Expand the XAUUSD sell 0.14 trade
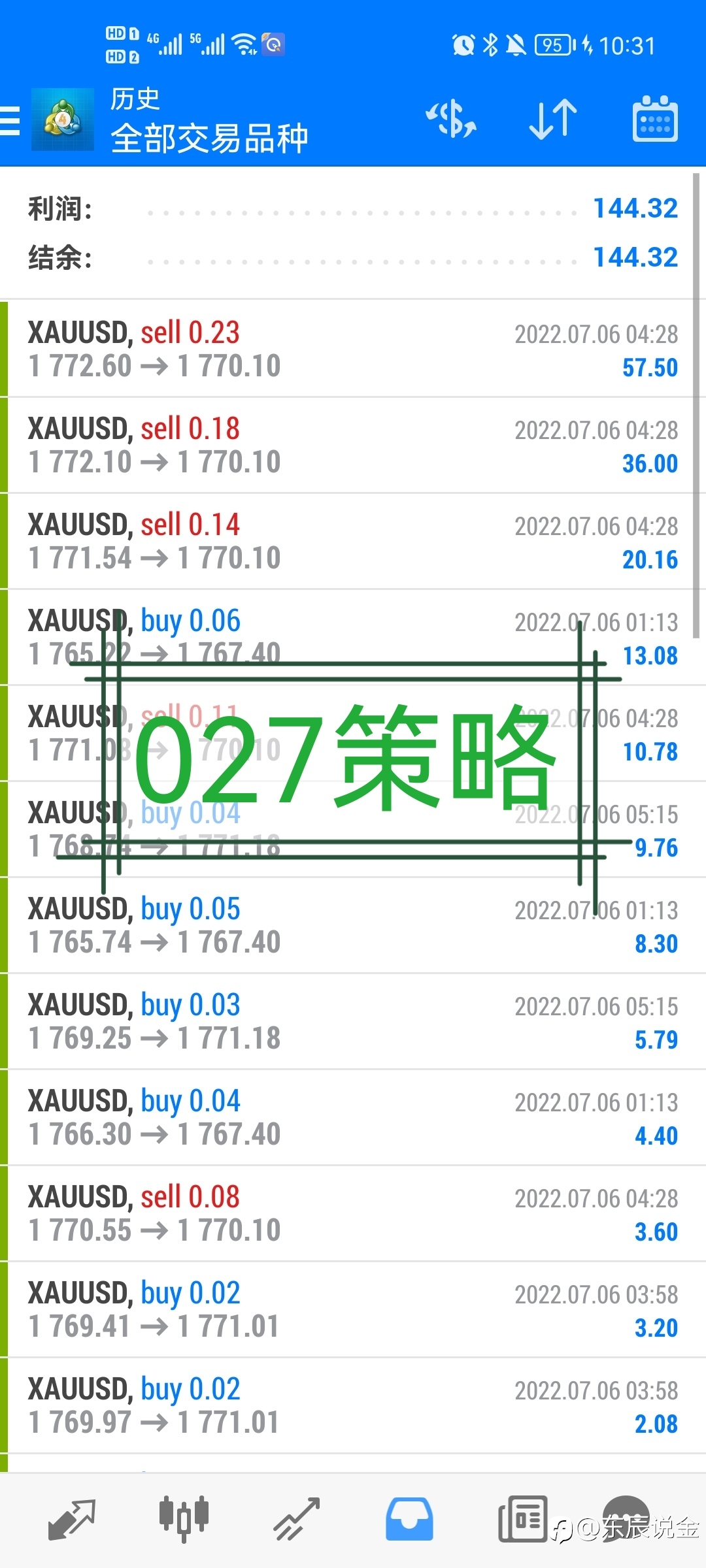 [x=353, y=541]
